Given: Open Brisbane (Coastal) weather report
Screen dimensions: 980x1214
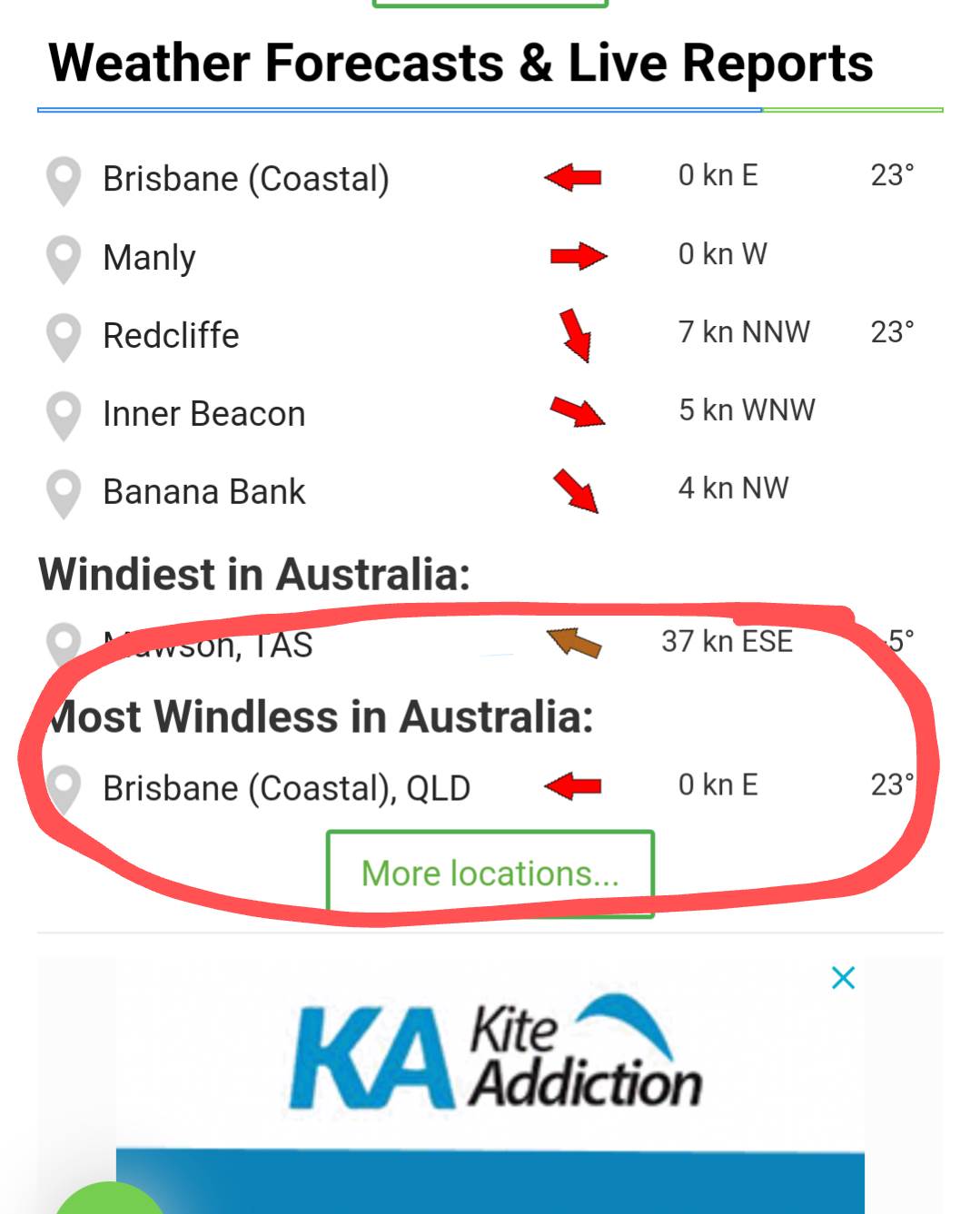Looking at the screenshot, I should coord(245,179).
